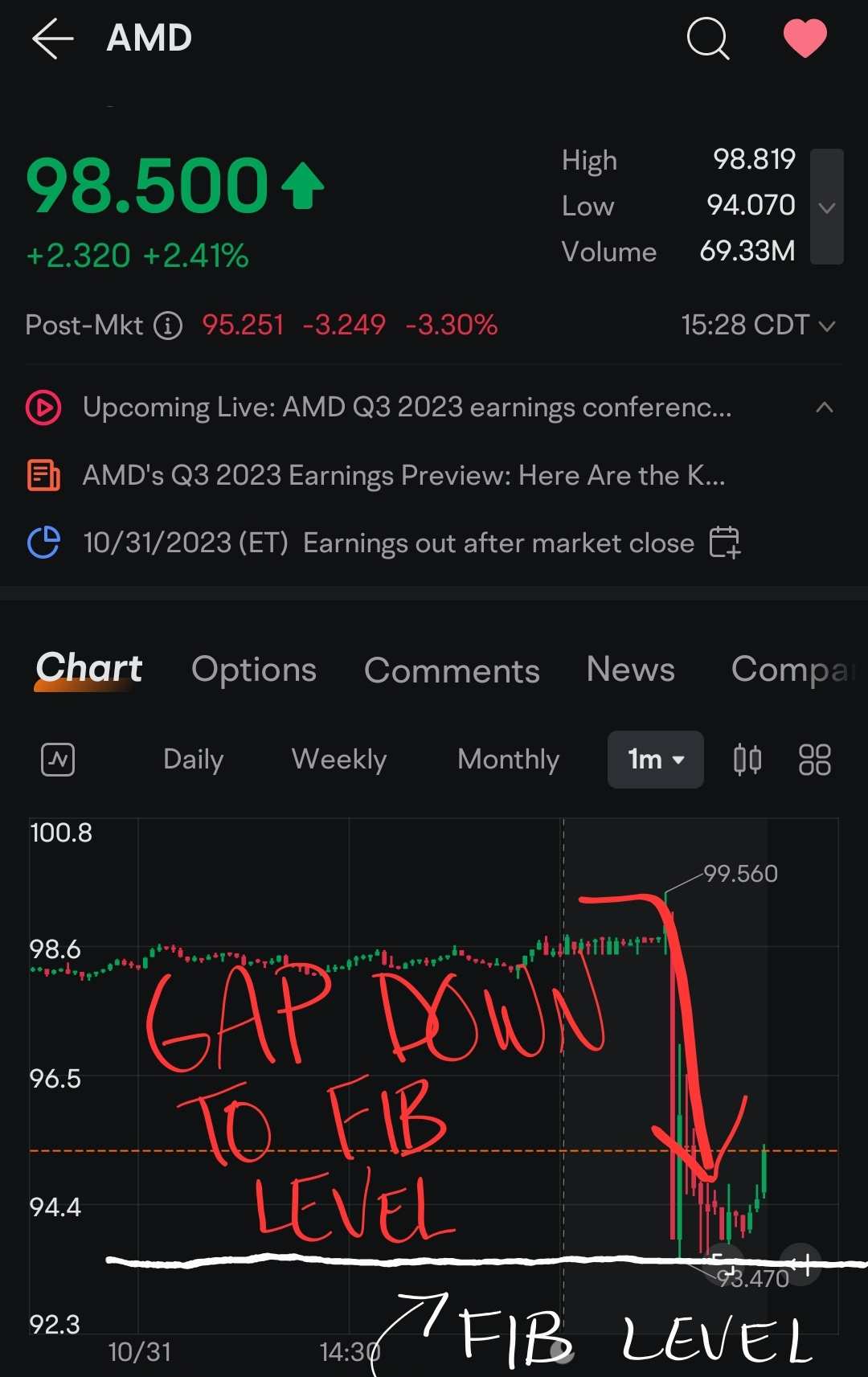This screenshot has height=1377, width=868.
Task: Open the News tab
Action: [x=630, y=670]
